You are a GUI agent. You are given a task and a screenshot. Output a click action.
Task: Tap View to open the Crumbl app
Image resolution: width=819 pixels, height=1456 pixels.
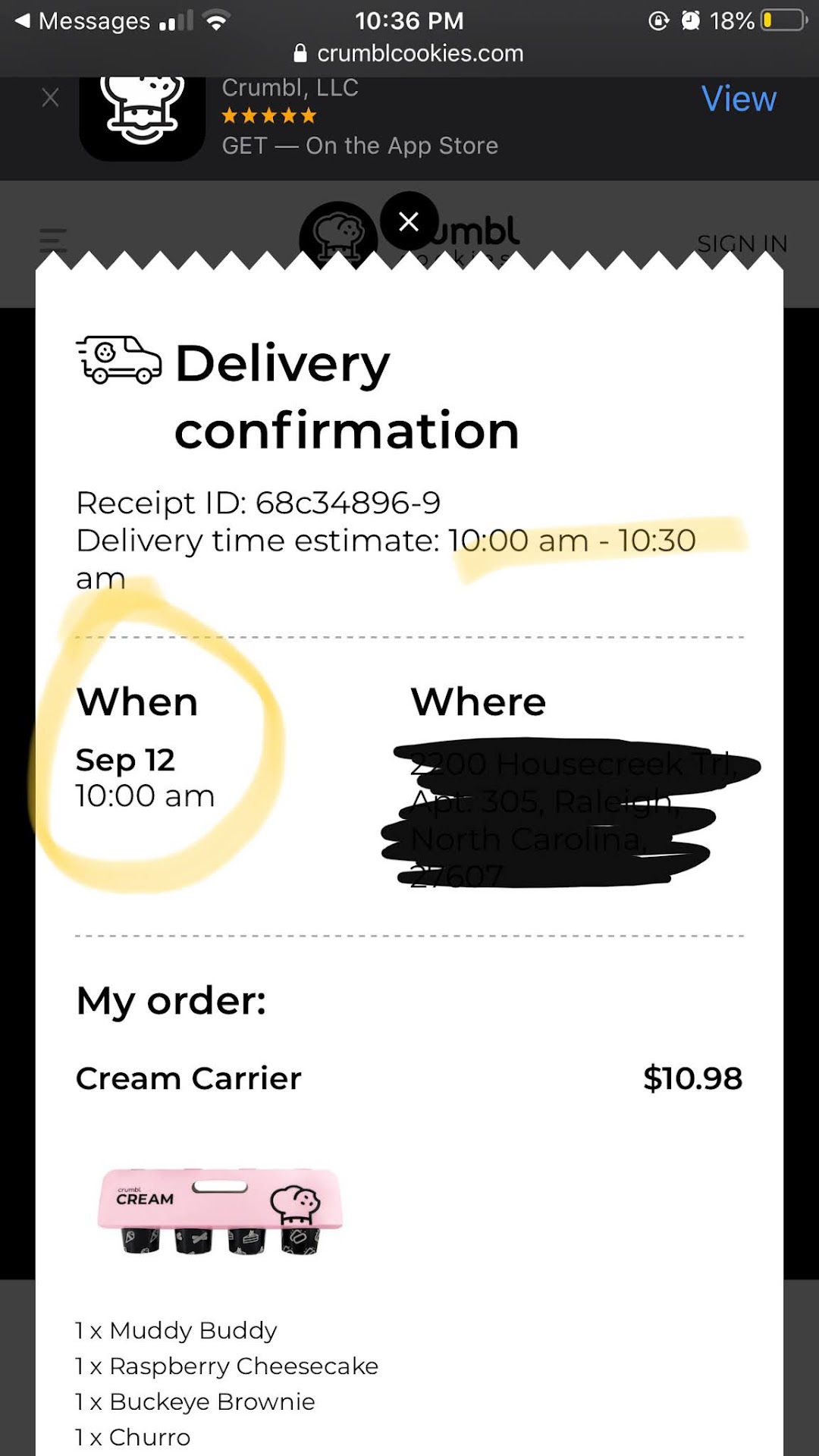(738, 99)
